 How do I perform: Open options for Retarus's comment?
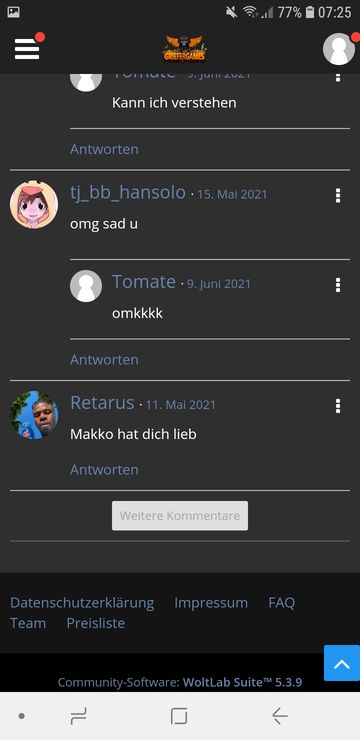coord(338,406)
